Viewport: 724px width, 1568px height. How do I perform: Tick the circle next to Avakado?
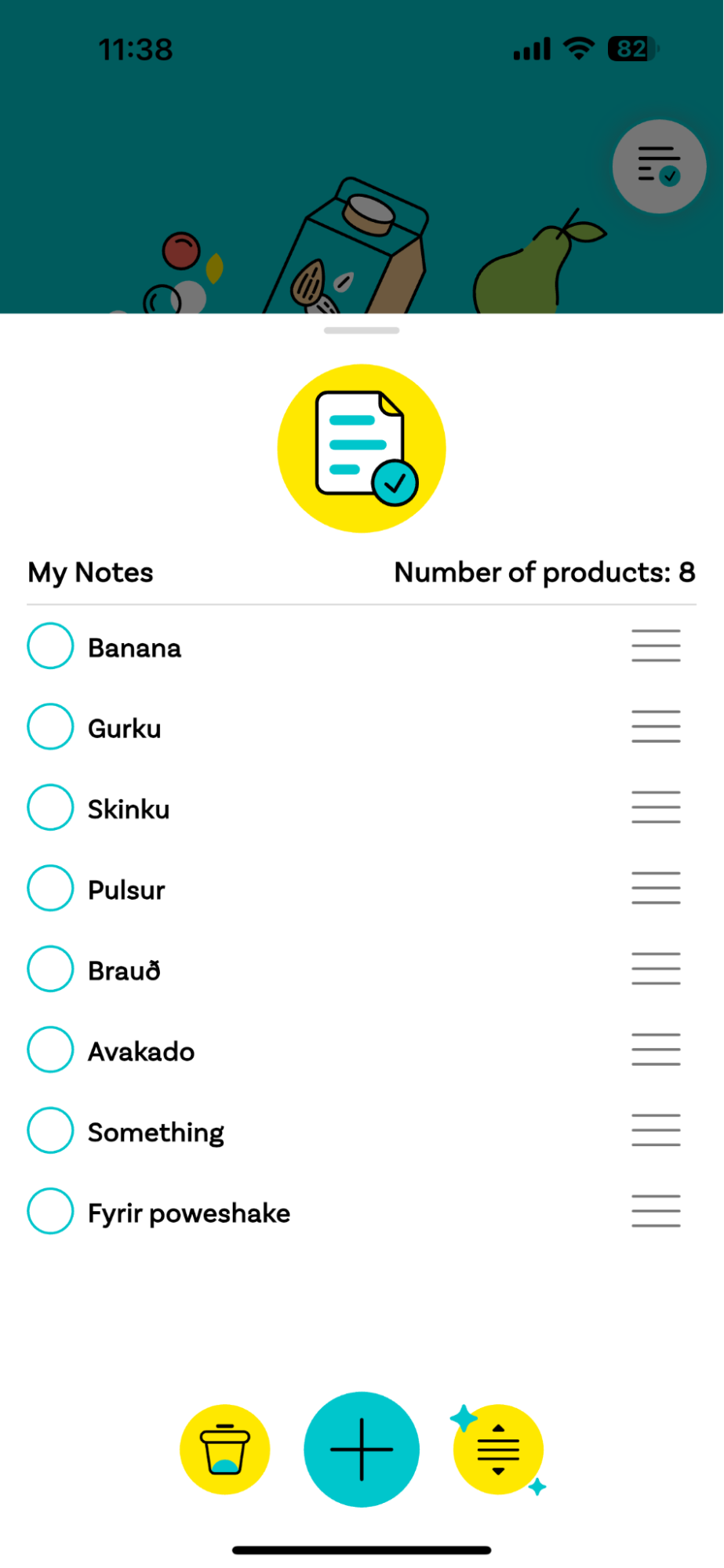pos(49,1050)
